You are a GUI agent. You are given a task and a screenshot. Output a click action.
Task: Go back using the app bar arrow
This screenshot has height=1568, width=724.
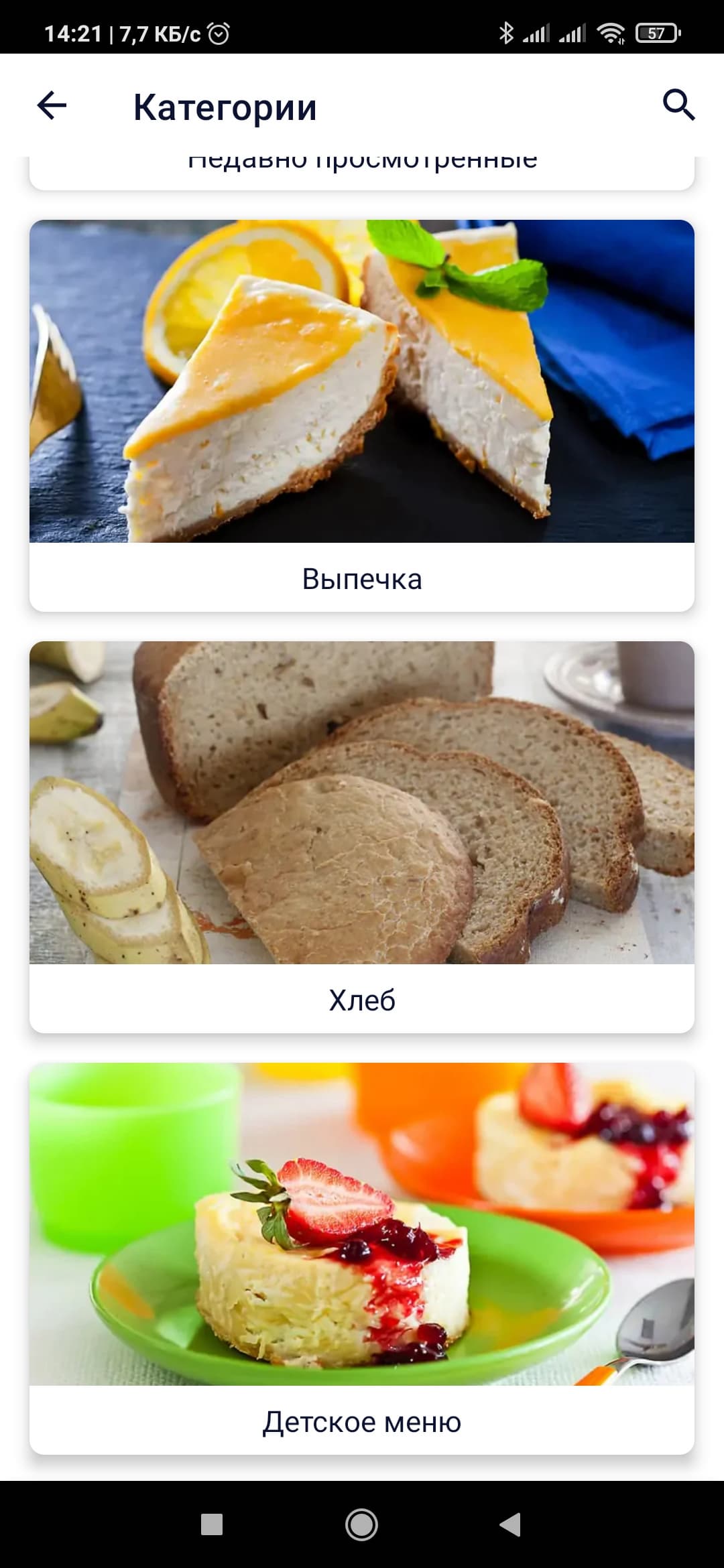coord(52,106)
